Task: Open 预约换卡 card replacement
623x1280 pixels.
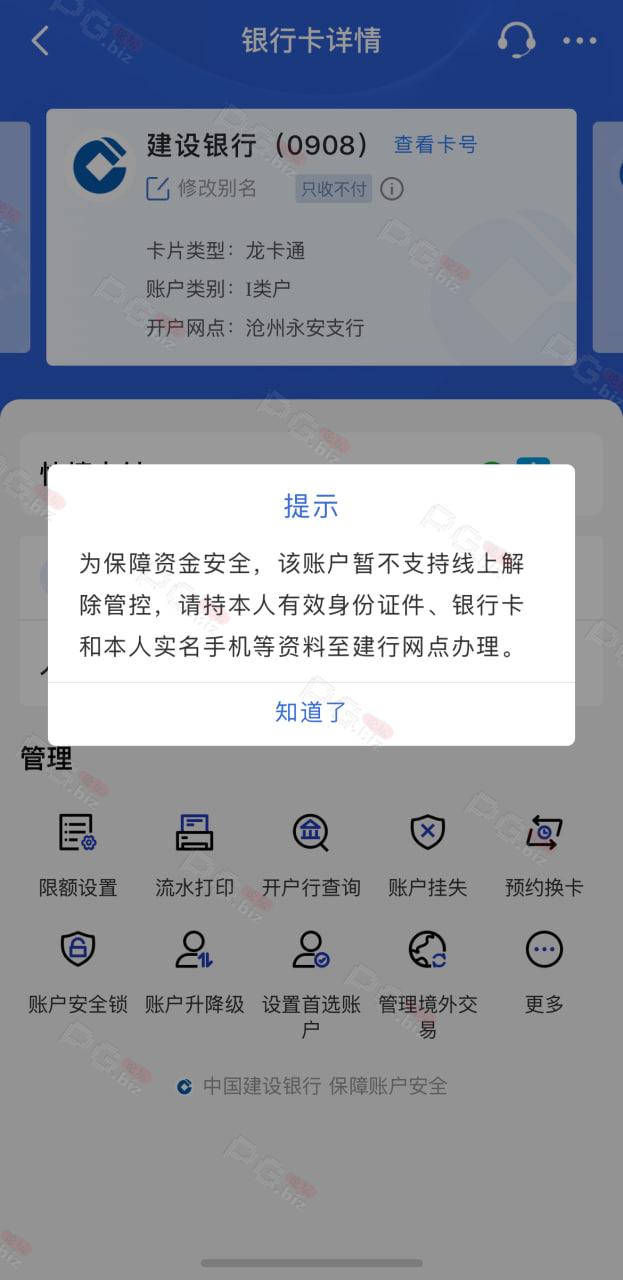Action: tap(544, 855)
